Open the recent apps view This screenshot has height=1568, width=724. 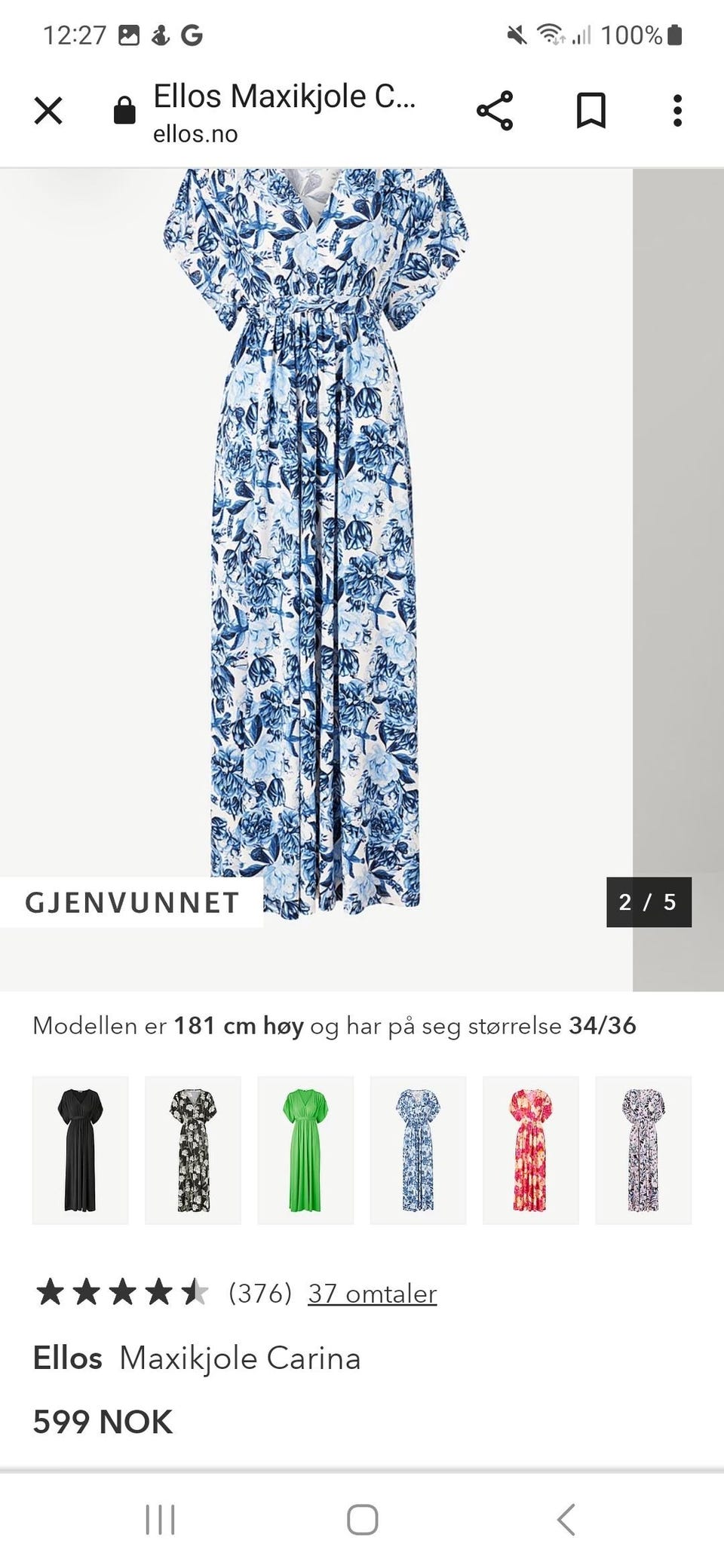point(160,1519)
